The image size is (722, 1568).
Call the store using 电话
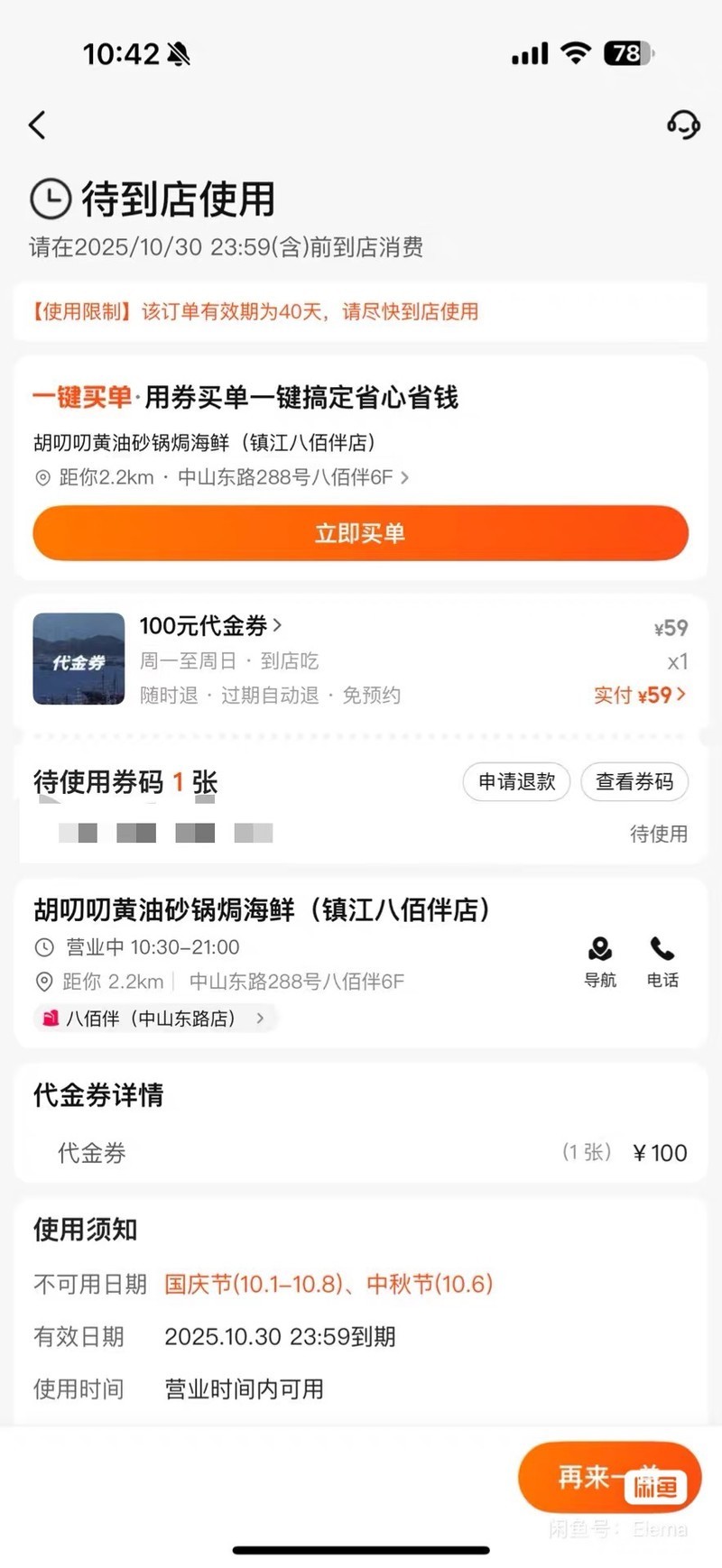[x=662, y=960]
